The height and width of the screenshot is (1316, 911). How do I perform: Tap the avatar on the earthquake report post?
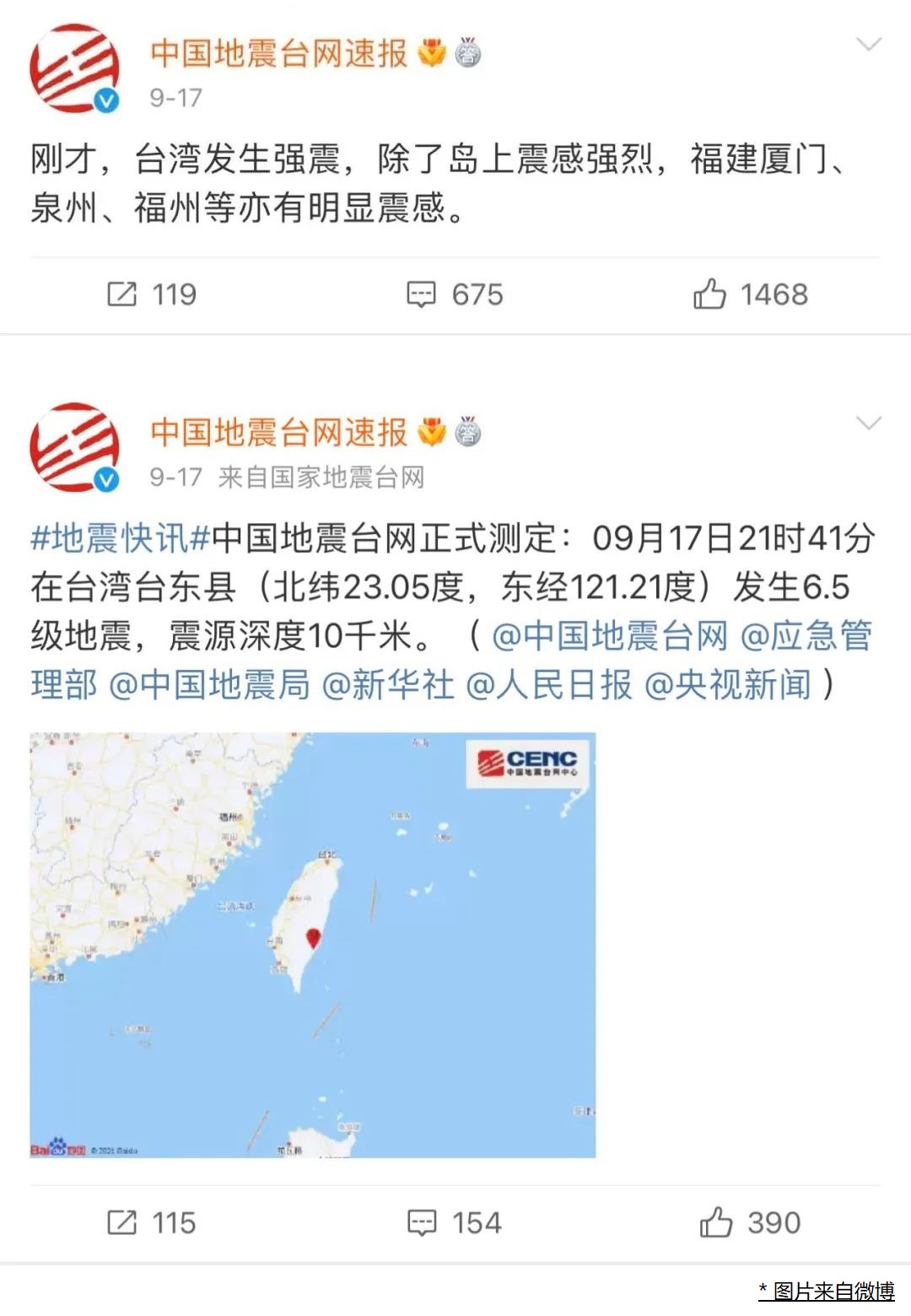(x=74, y=447)
